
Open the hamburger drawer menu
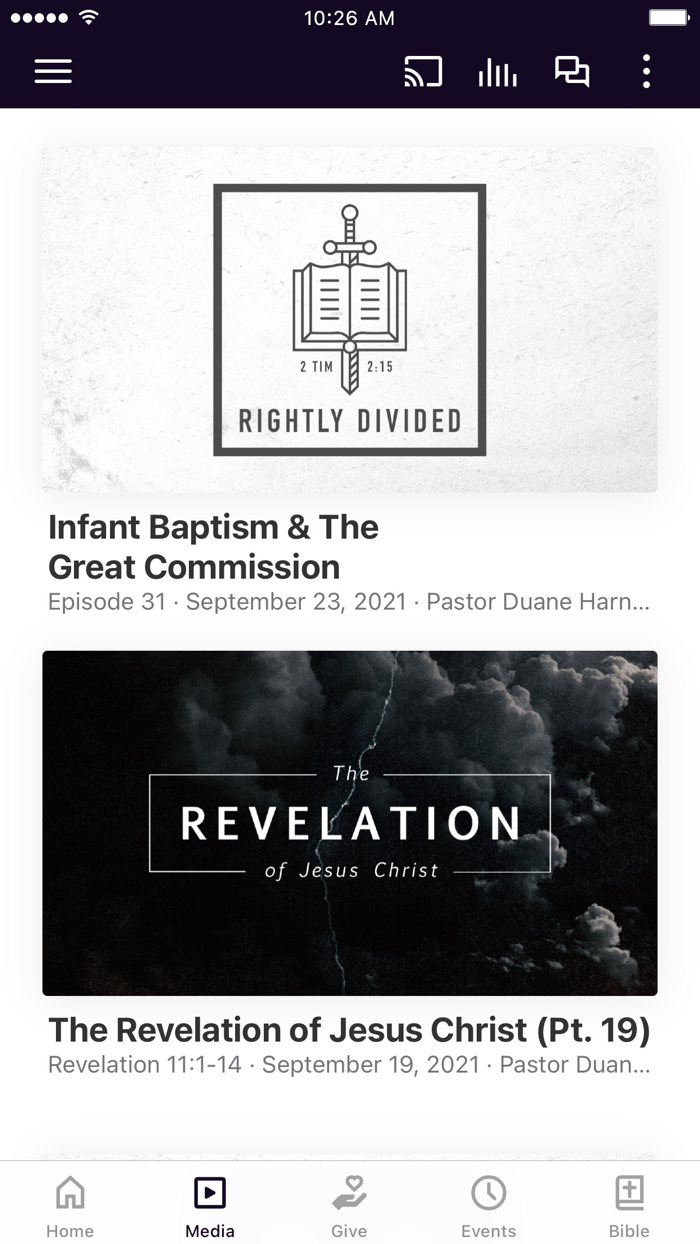pos(53,72)
